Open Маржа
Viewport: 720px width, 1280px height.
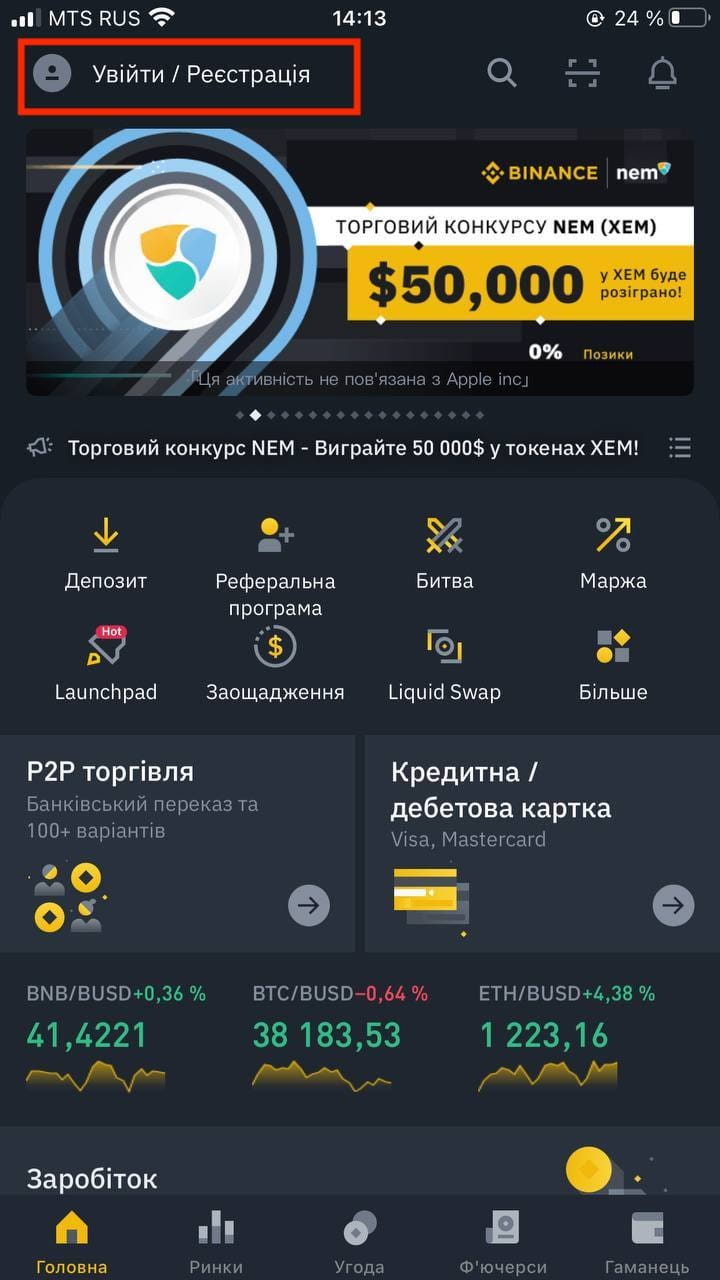coord(613,554)
